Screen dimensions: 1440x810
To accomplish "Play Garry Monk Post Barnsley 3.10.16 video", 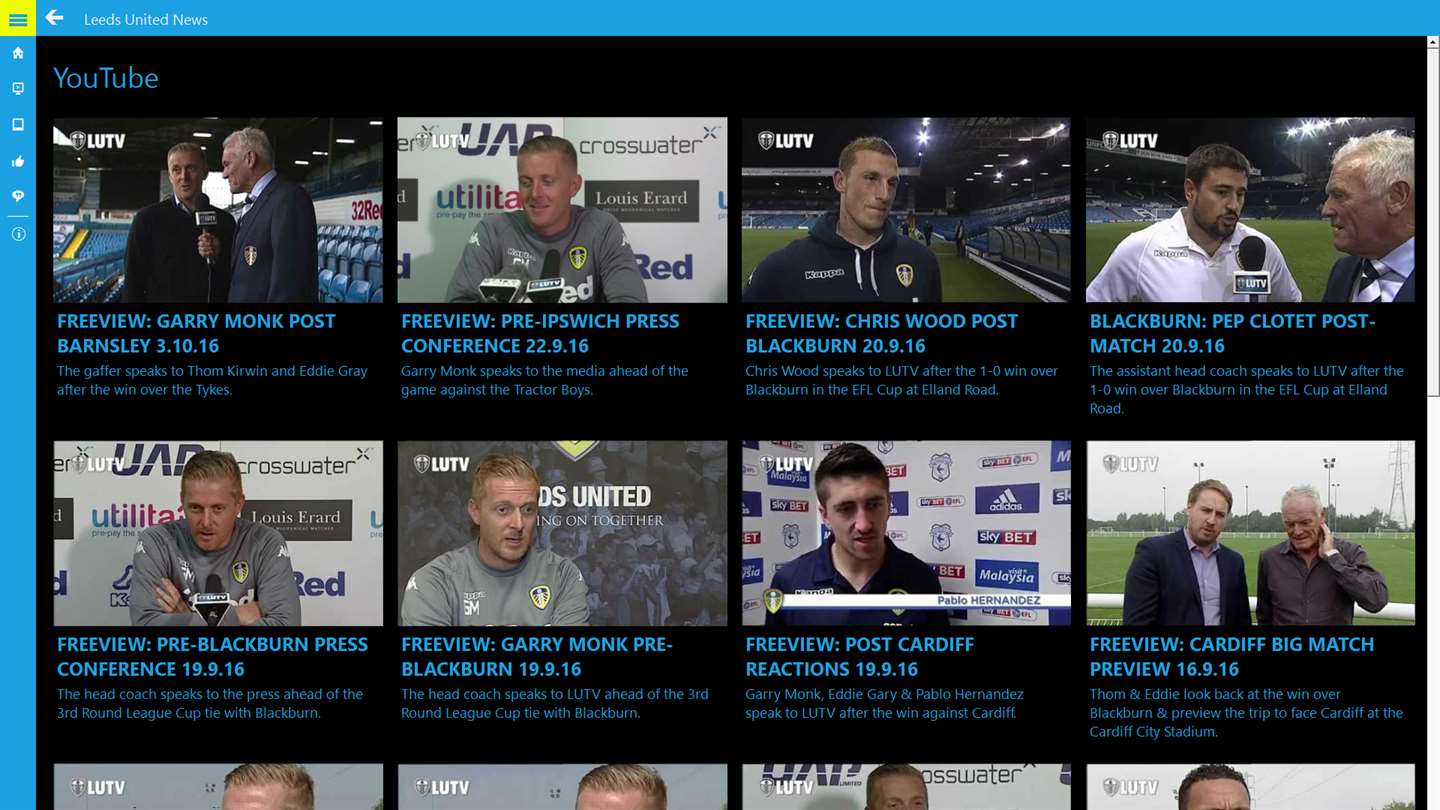I will pyautogui.click(x=218, y=210).
